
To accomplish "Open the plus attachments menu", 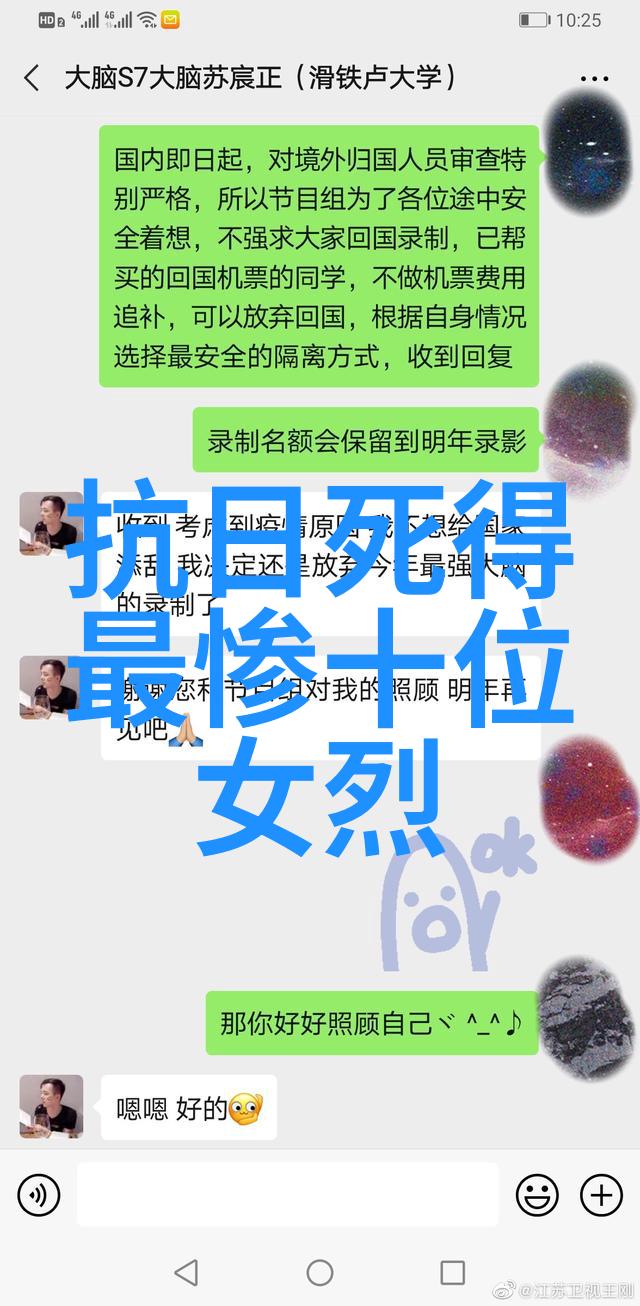I will coord(601,1194).
